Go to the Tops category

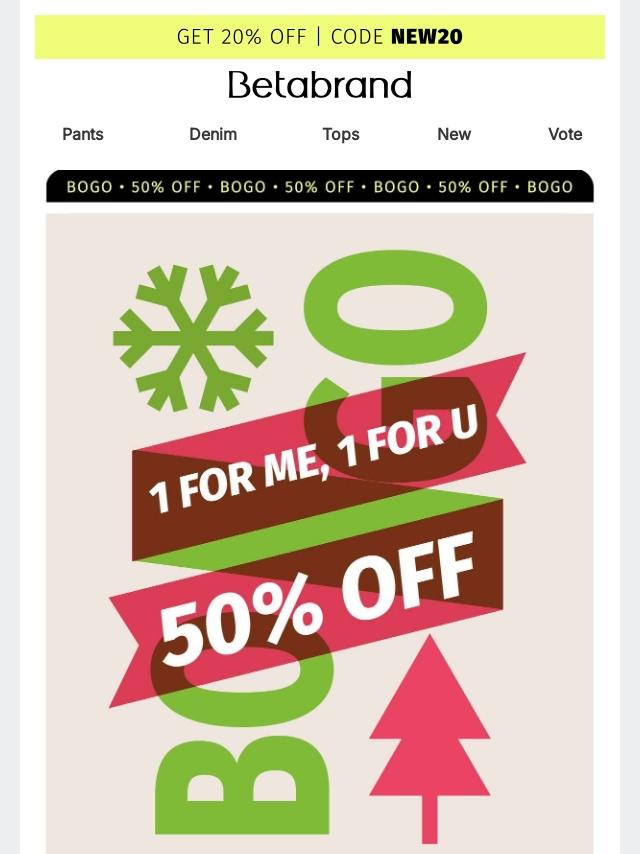[341, 134]
